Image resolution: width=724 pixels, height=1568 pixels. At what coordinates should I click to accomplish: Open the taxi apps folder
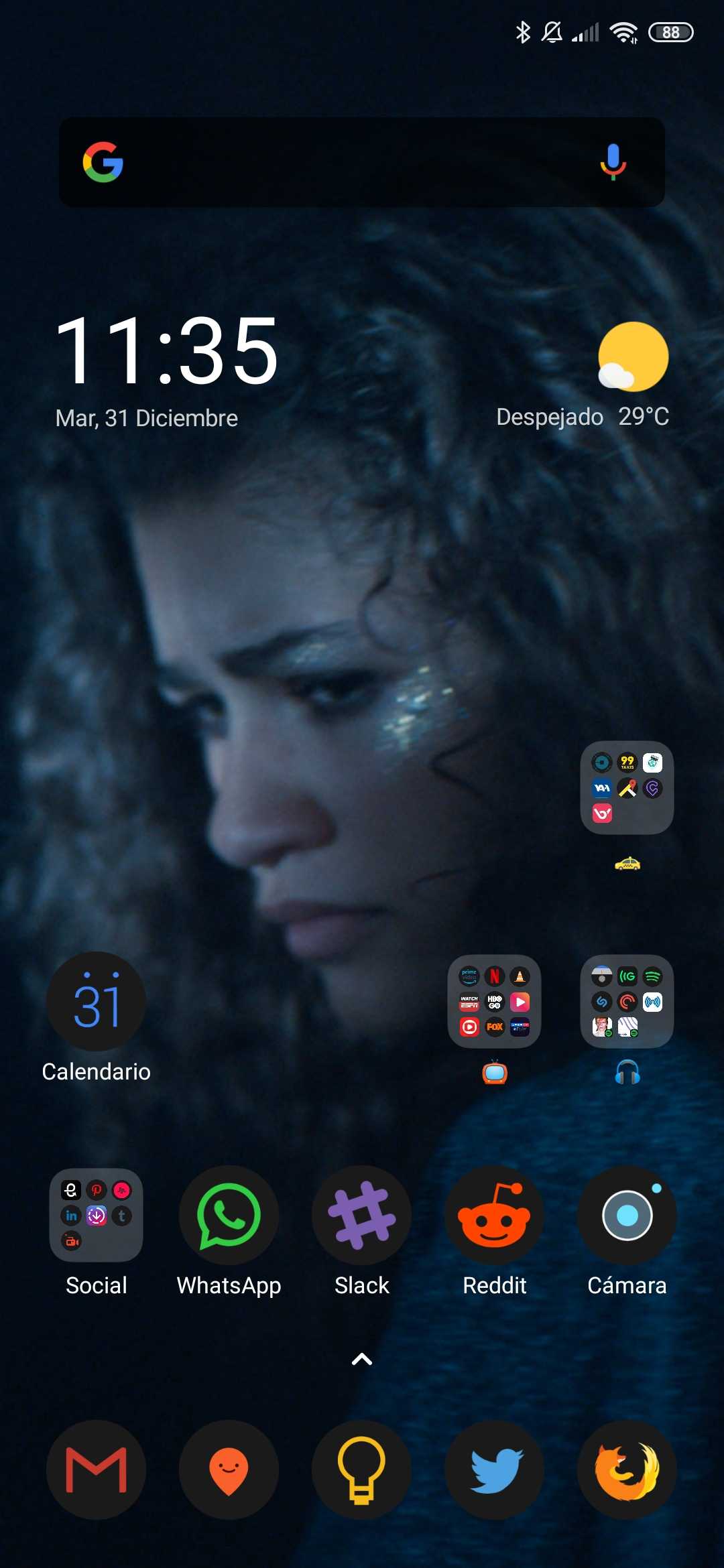tap(627, 788)
